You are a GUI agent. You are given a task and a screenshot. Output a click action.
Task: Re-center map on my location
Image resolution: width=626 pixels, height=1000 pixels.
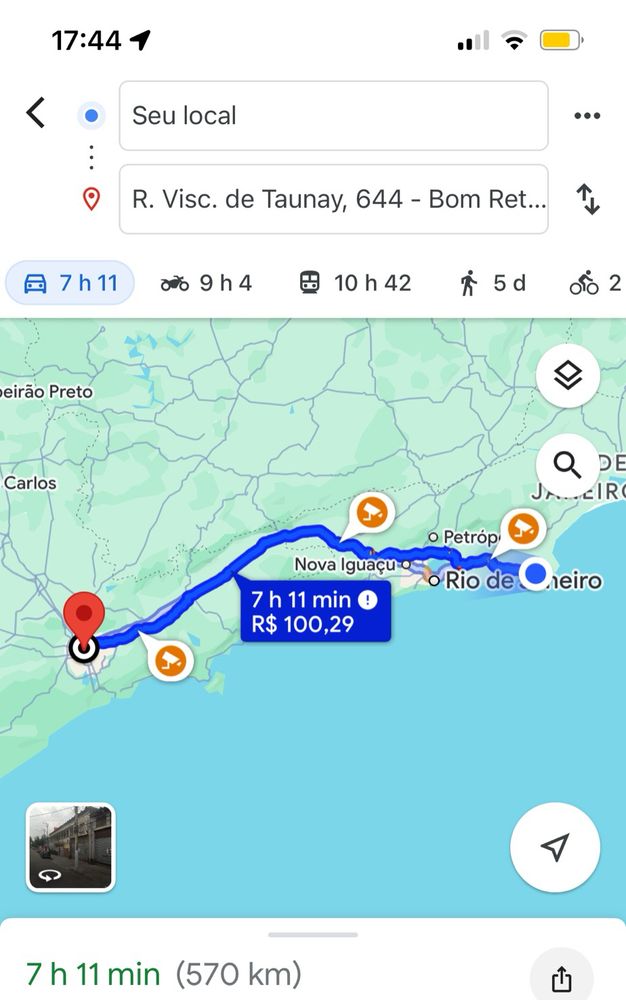pos(555,847)
